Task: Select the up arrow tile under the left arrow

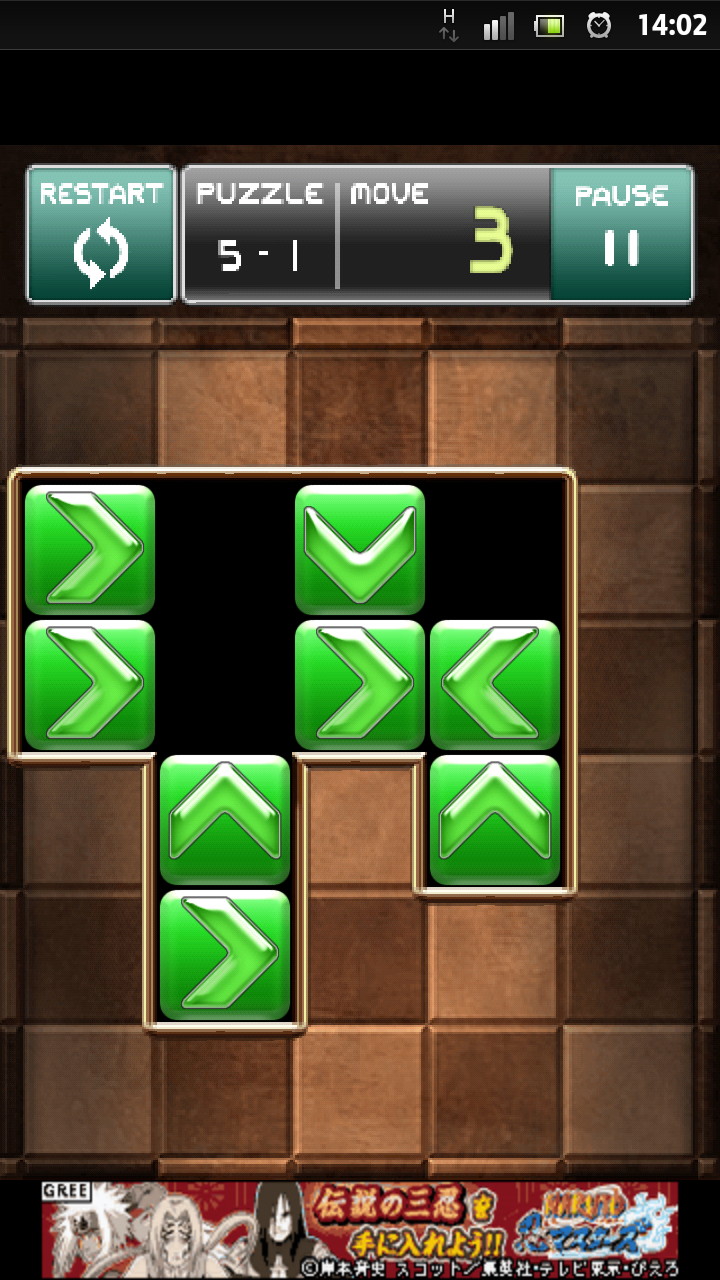Action: pyautogui.click(x=495, y=820)
